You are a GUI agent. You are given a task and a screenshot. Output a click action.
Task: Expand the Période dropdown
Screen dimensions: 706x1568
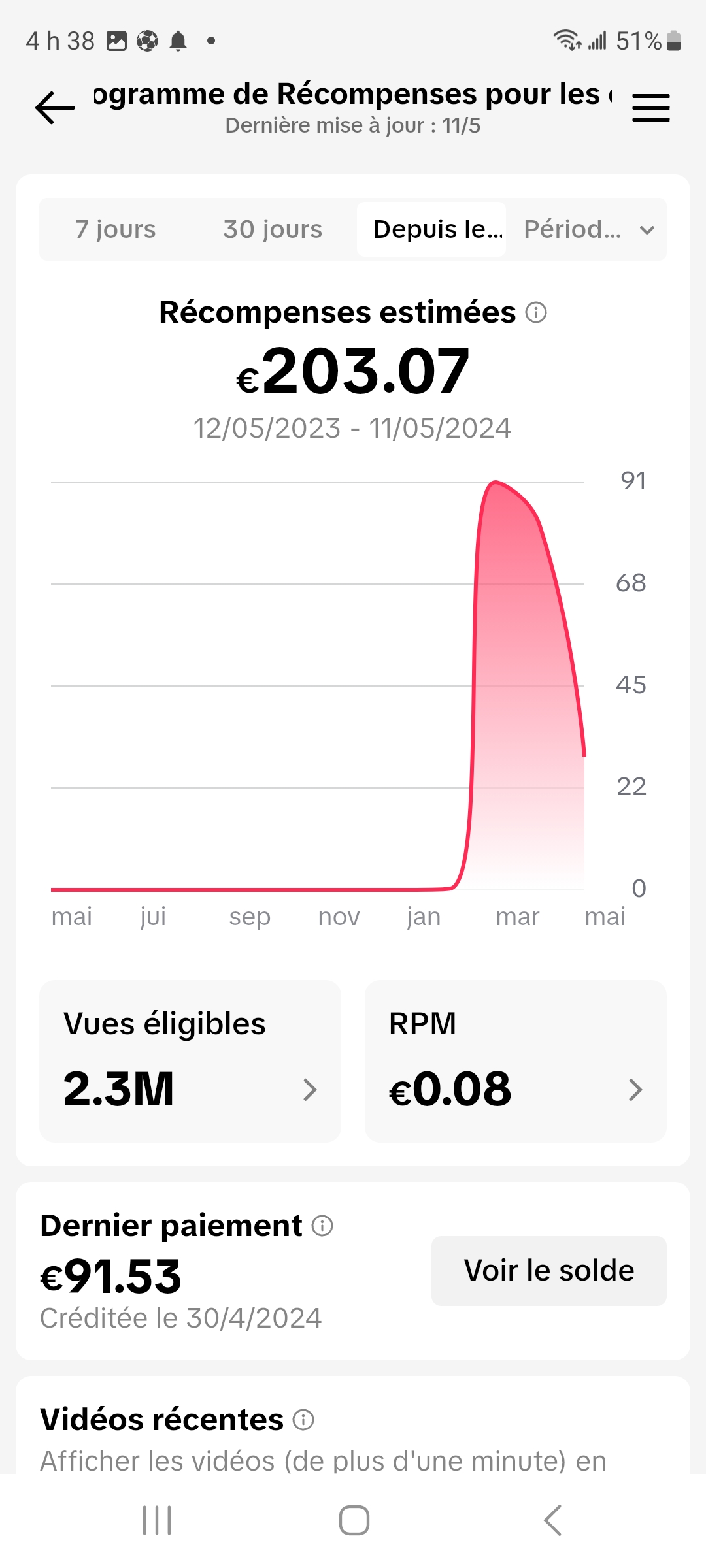pos(588,229)
